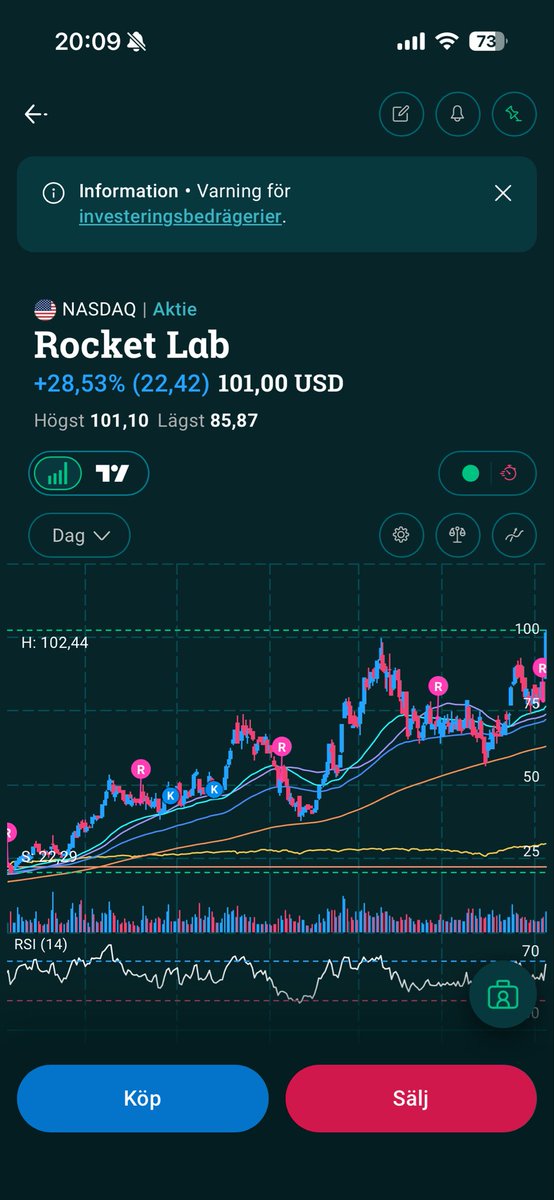Switch to the TradingView chart
Viewport: 554px width, 1200px height.
[x=113, y=474]
